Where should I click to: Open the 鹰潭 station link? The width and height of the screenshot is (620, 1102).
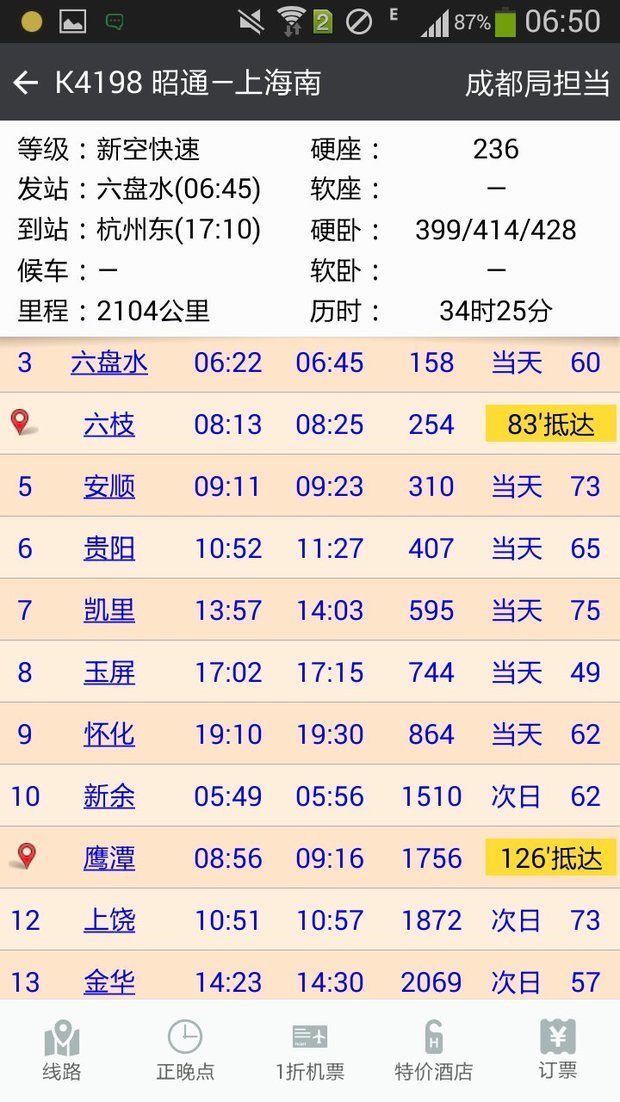[x=109, y=859]
